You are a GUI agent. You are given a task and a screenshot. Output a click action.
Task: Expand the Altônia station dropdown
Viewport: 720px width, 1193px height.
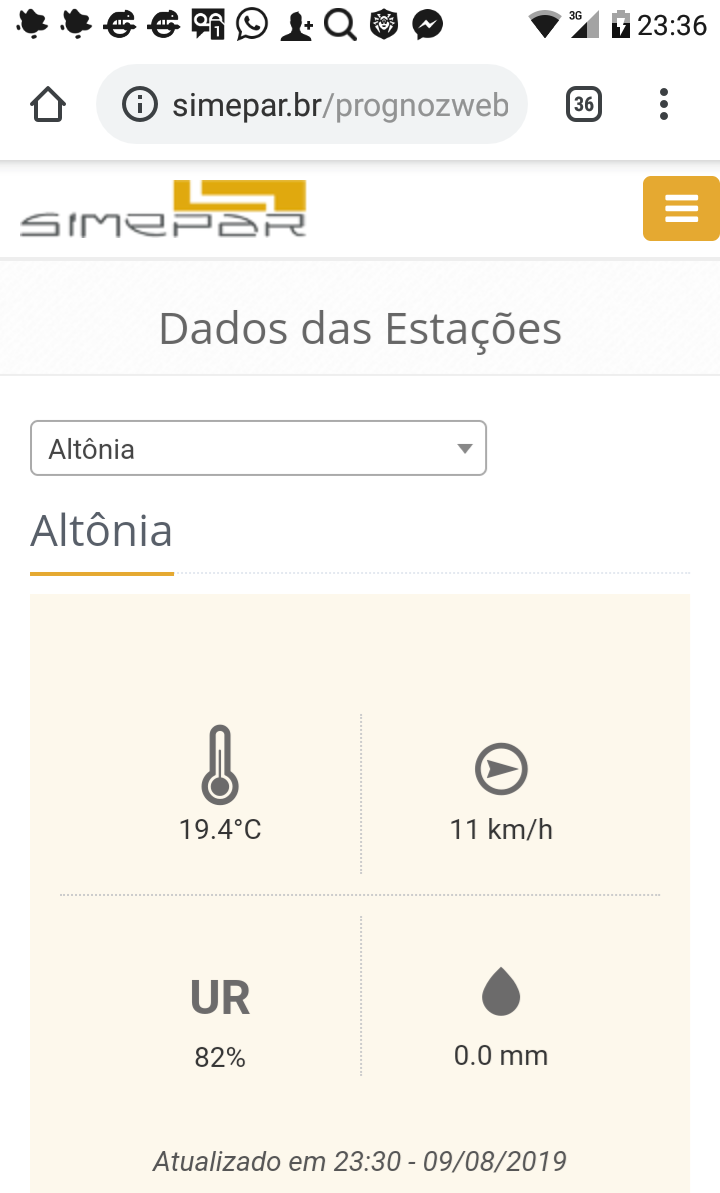258,448
